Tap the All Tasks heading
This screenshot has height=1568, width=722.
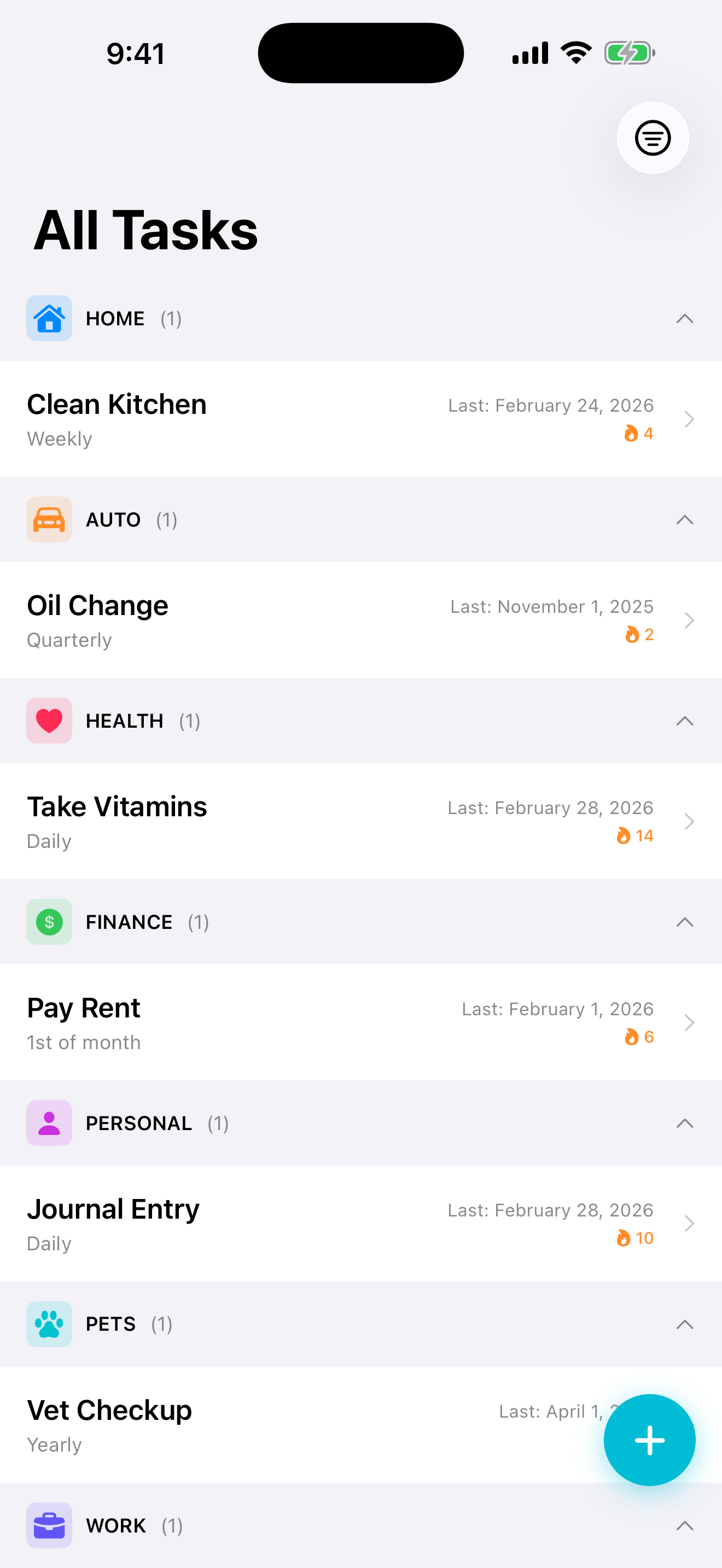point(144,230)
